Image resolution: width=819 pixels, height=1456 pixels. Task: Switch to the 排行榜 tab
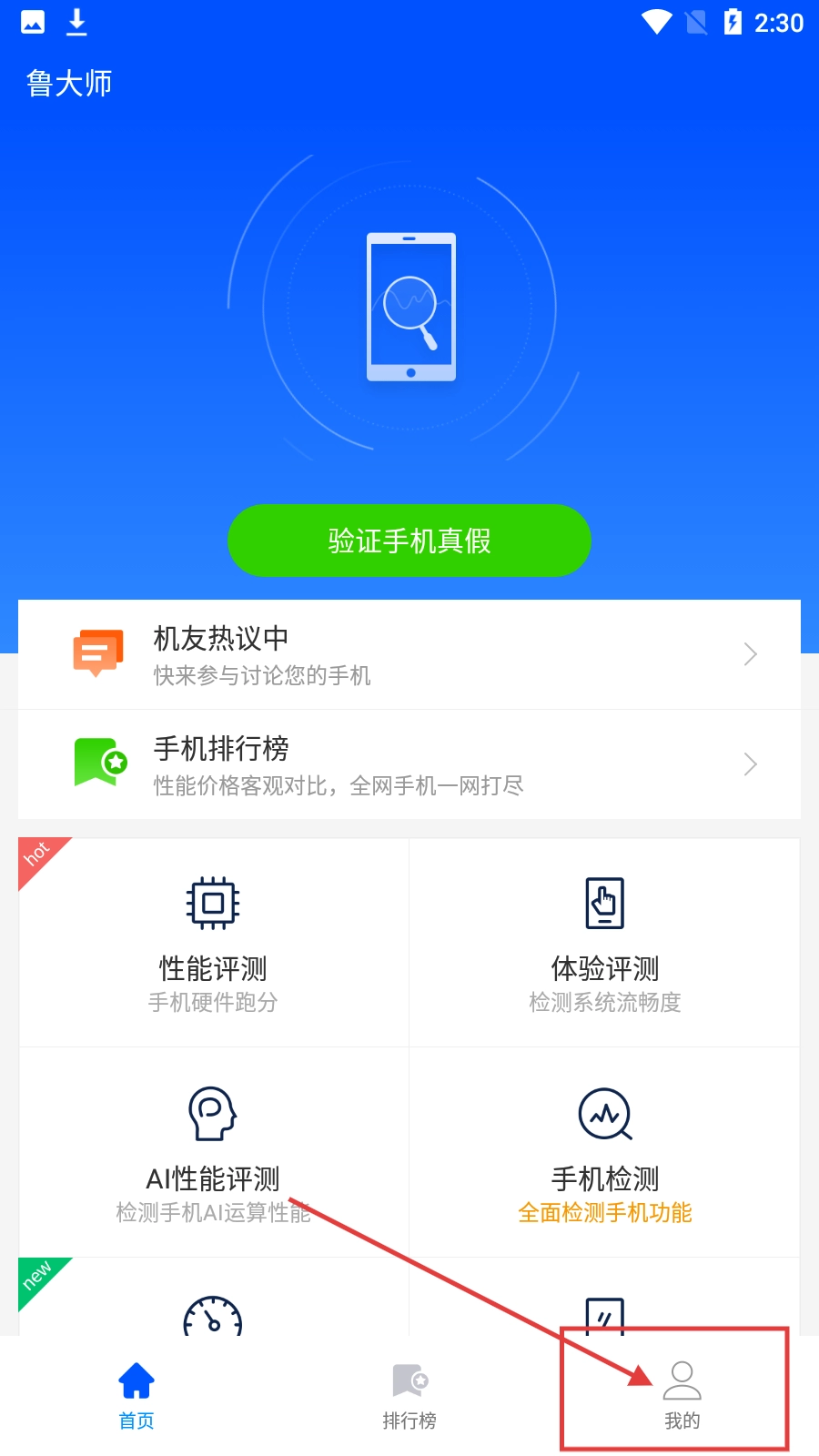click(x=409, y=1395)
